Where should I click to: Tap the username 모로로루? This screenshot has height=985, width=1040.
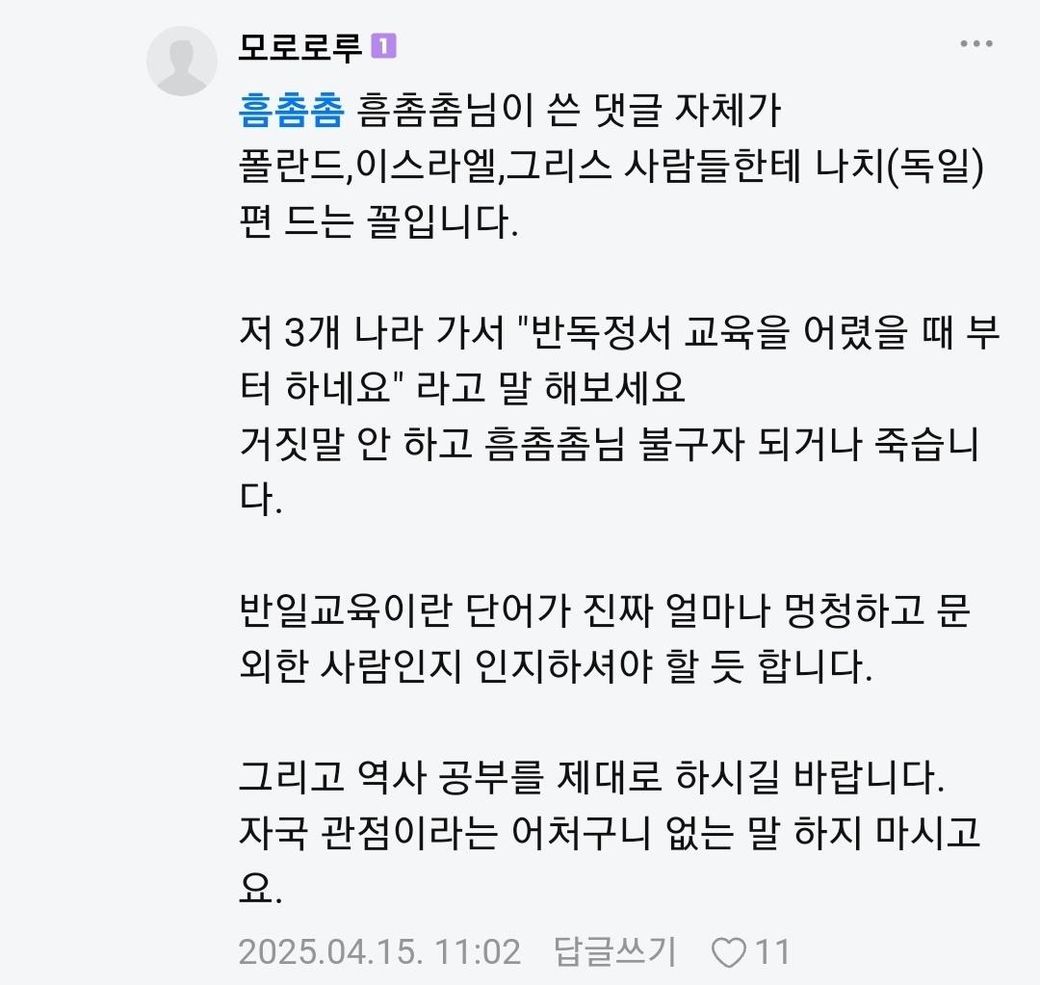click(x=299, y=47)
